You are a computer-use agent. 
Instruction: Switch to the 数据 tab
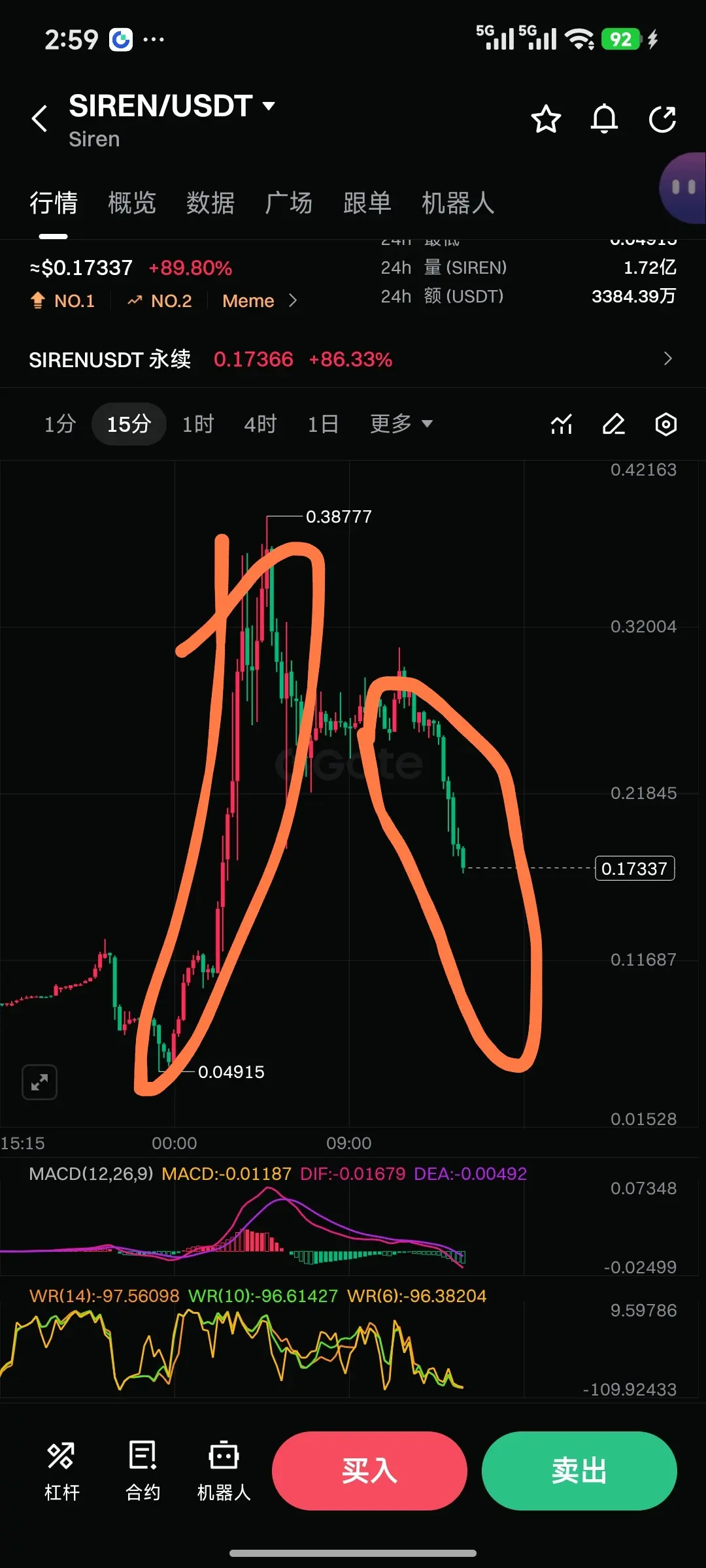[x=210, y=203]
